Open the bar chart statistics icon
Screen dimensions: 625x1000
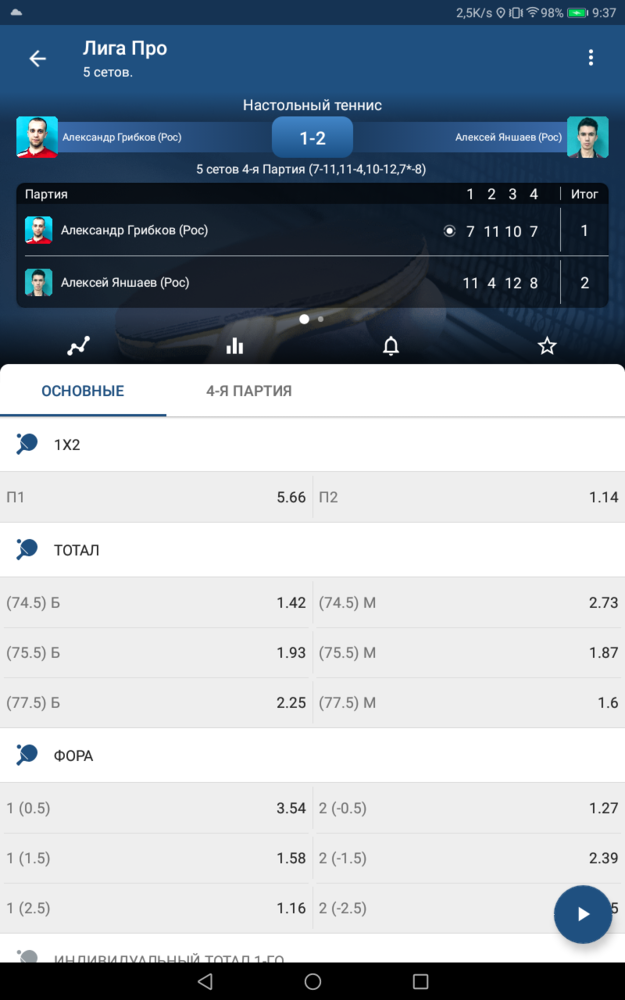235,346
